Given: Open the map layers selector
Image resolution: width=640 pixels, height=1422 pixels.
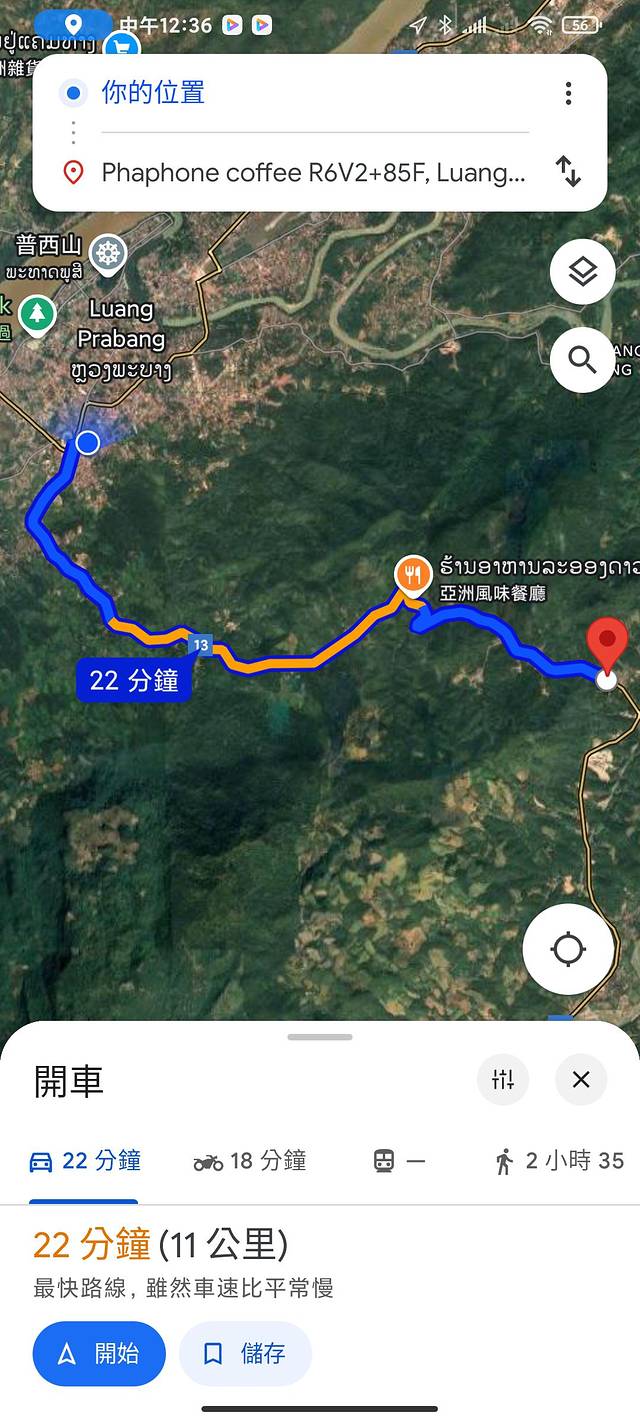Looking at the screenshot, I should pos(582,272).
